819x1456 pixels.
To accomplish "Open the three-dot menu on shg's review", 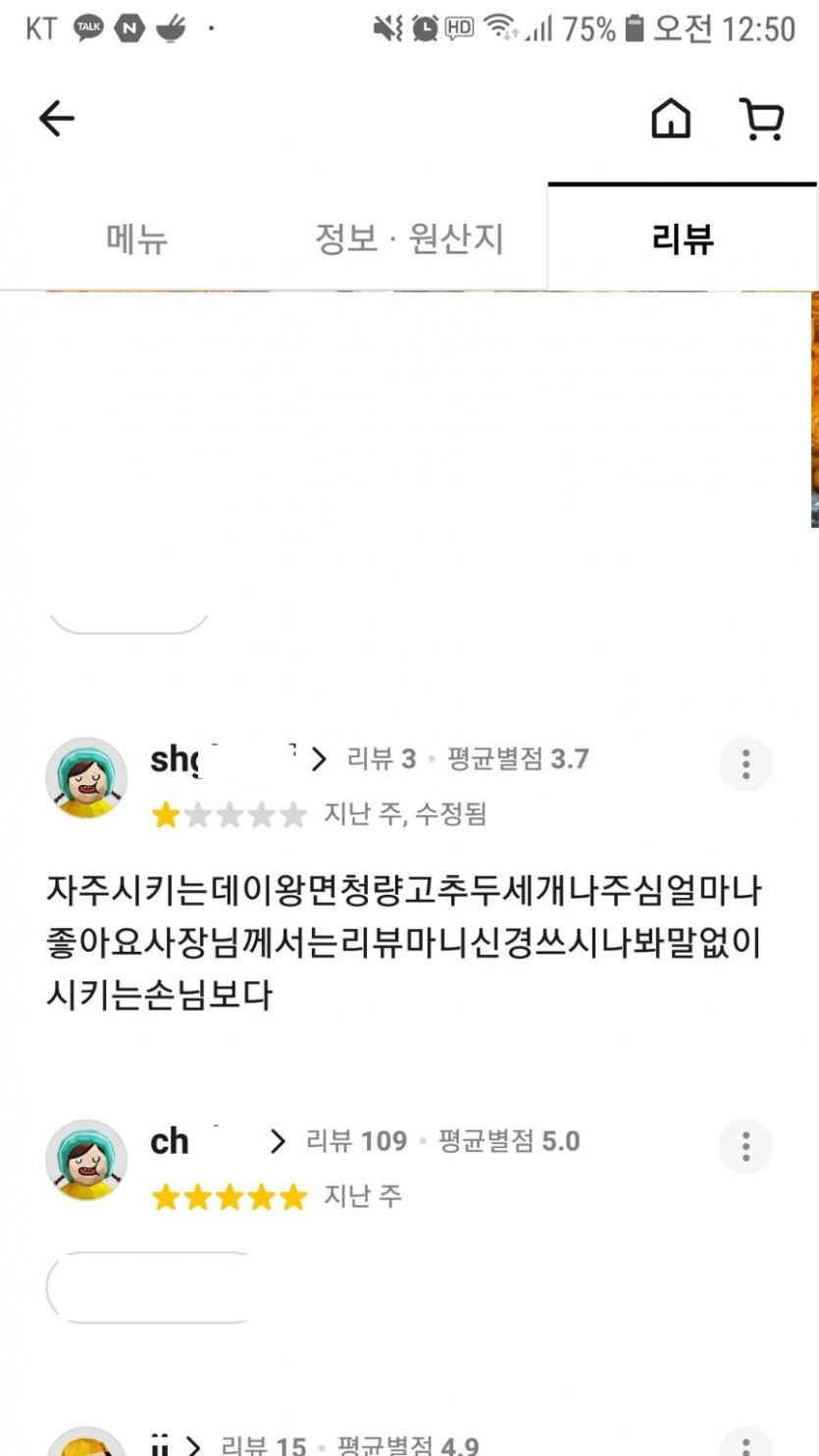I will [x=746, y=764].
